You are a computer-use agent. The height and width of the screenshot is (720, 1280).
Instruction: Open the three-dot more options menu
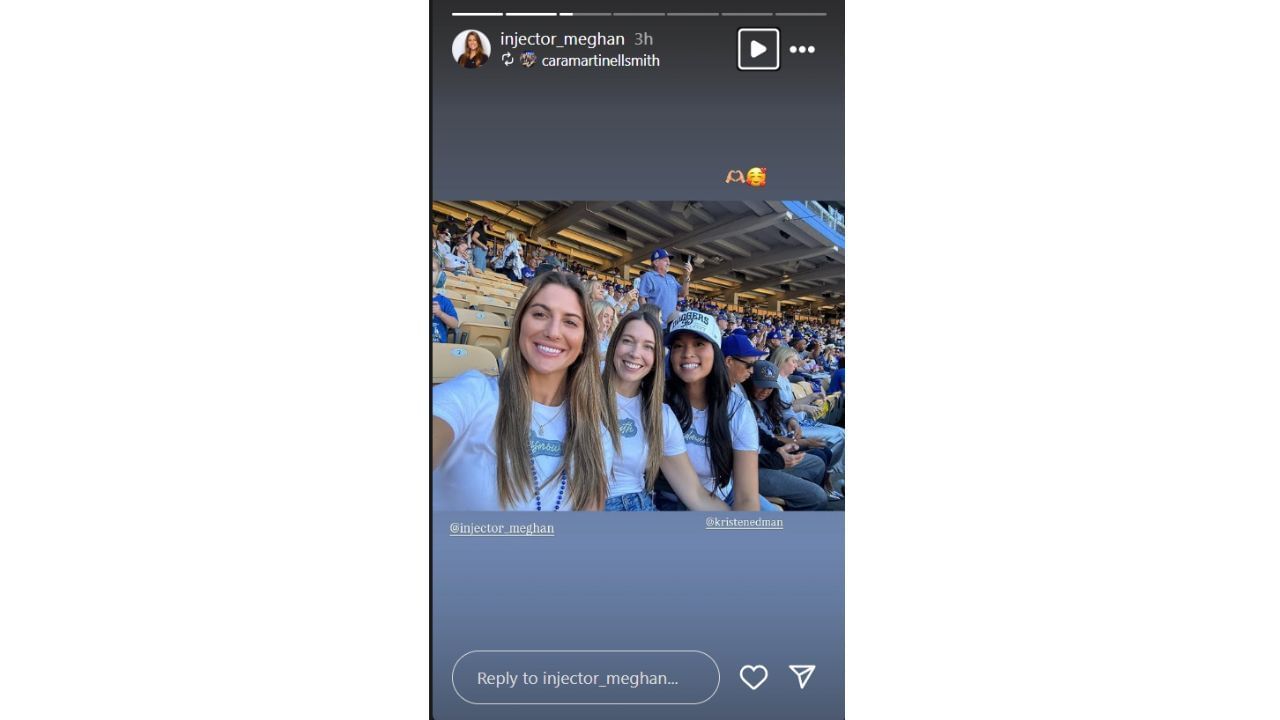pyautogui.click(x=802, y=49)
